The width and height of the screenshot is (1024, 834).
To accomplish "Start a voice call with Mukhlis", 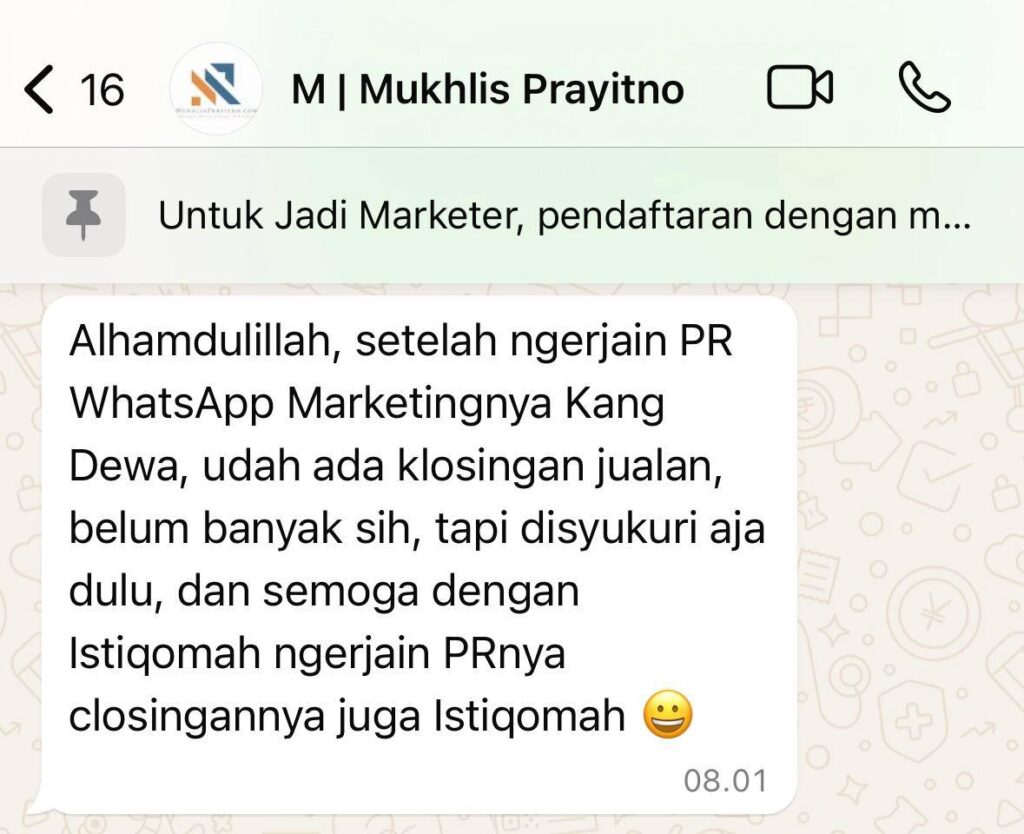I will [x=924, y=88].
